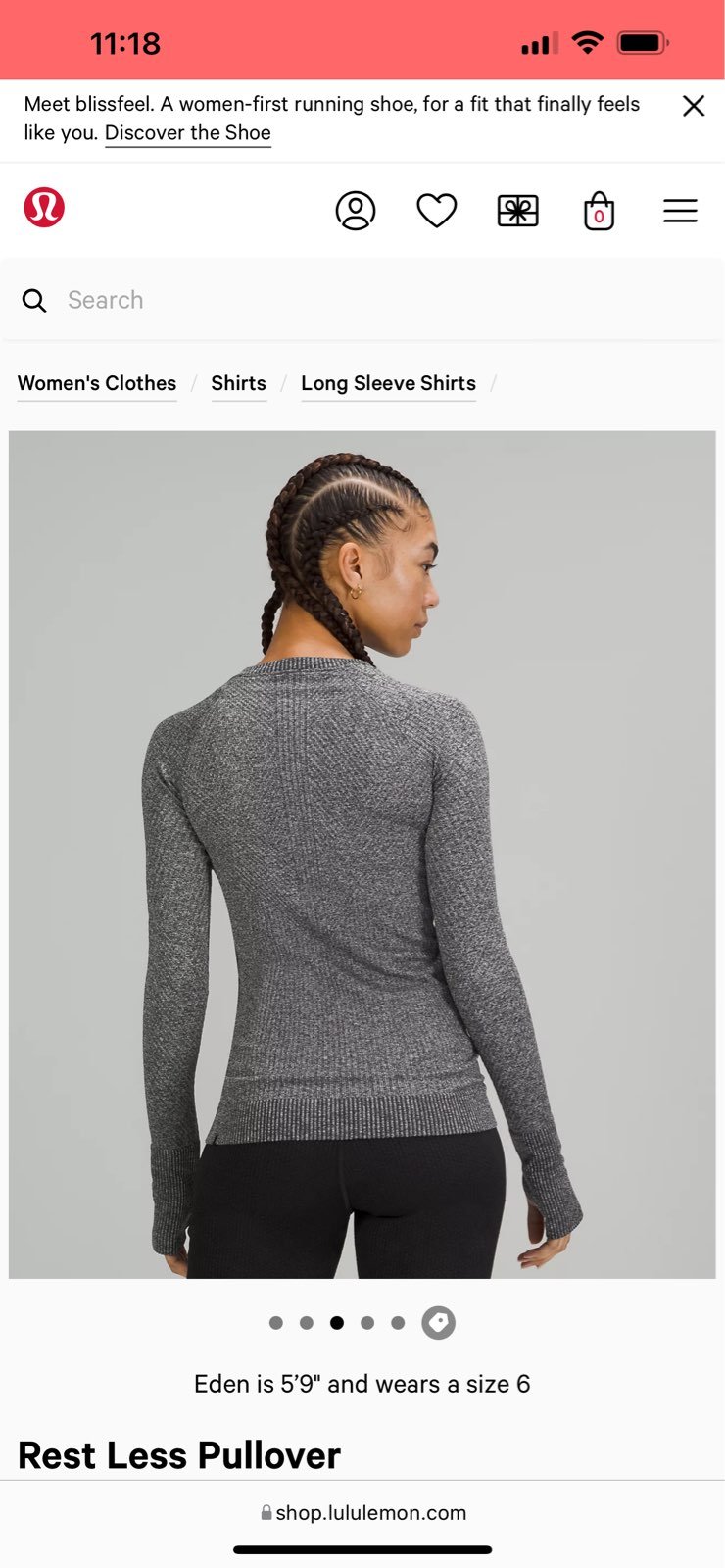The width and height of the screenshot is (725, 1568).
Task: Open the account profile icon
Action: click(x=356, y=211)
